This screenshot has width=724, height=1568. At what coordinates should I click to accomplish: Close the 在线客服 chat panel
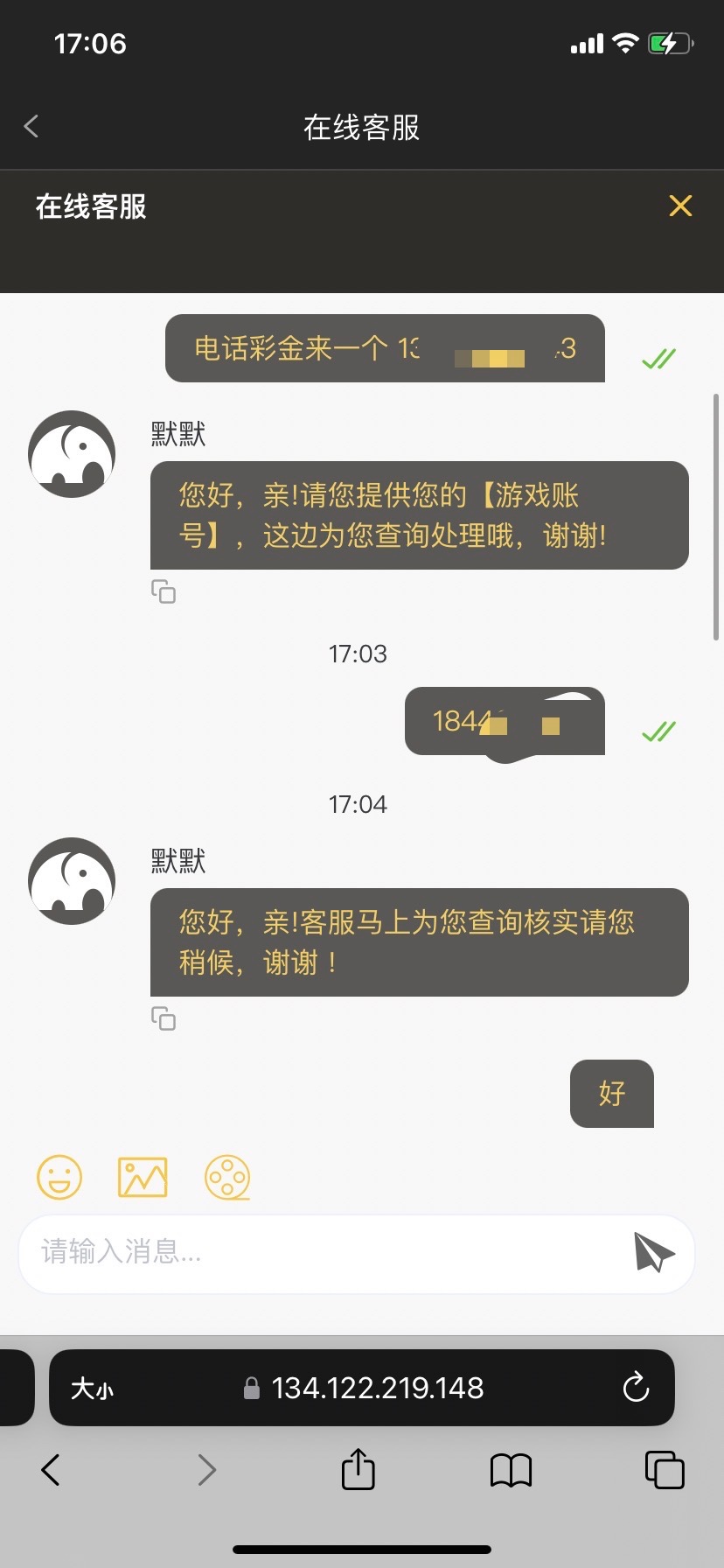point(679,206)
